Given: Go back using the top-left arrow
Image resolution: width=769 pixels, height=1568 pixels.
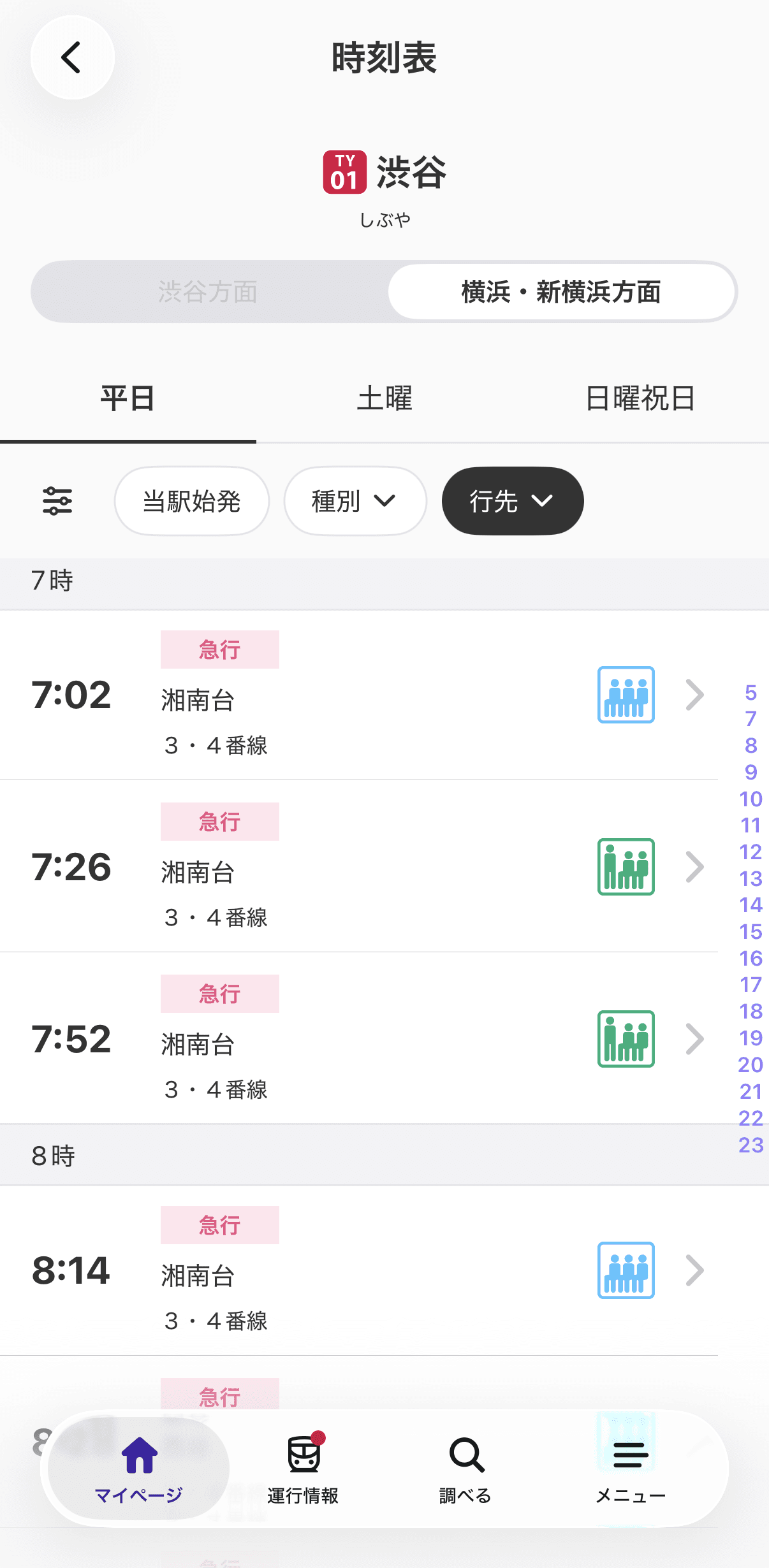Looking at the screenshot, I should pyautogui.click(x=73, y=57).
